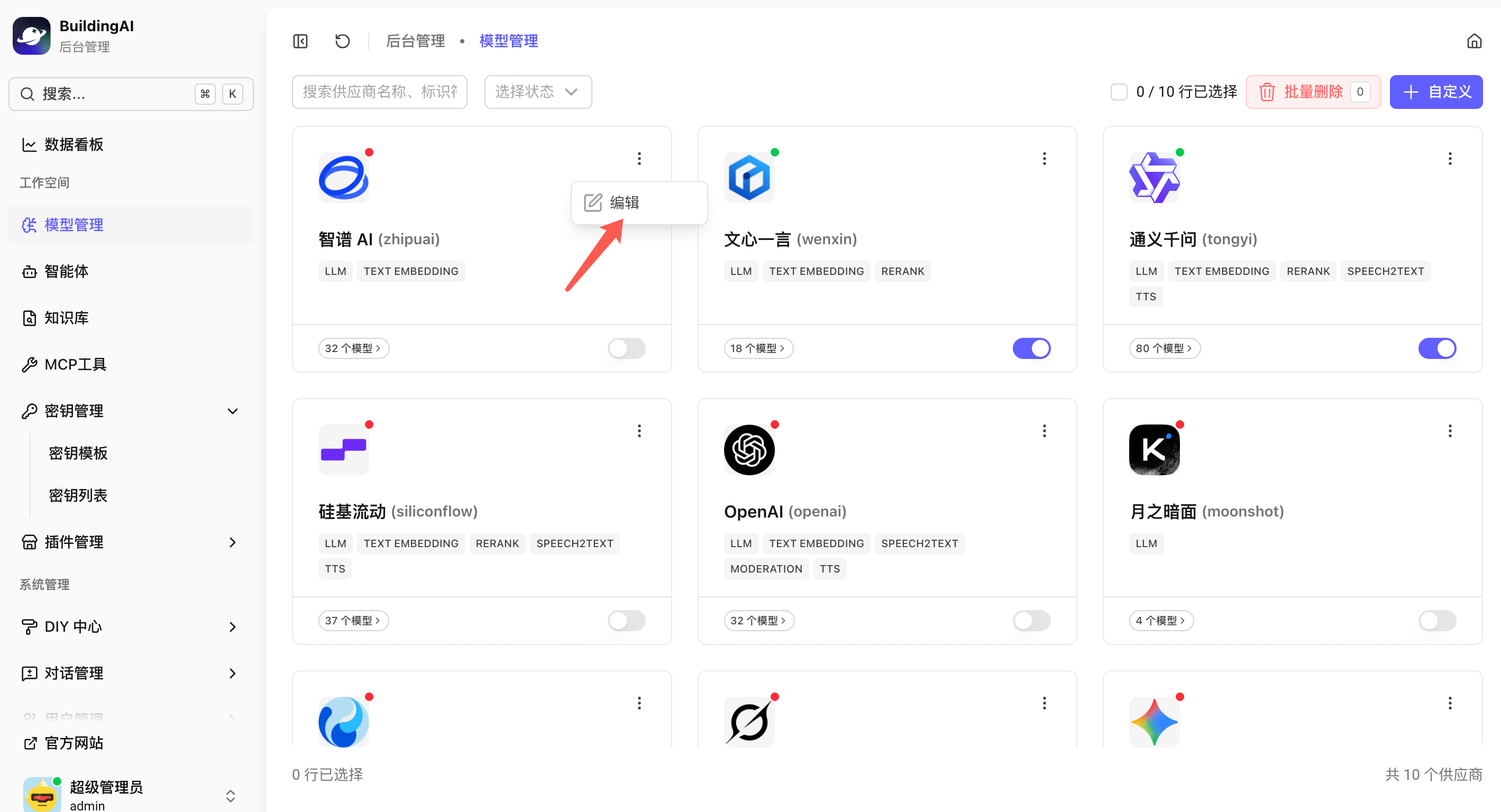Open the 密钥列表 submenu item
Viewport: 1501px width, 812px height.
click(x=78, y=496)
